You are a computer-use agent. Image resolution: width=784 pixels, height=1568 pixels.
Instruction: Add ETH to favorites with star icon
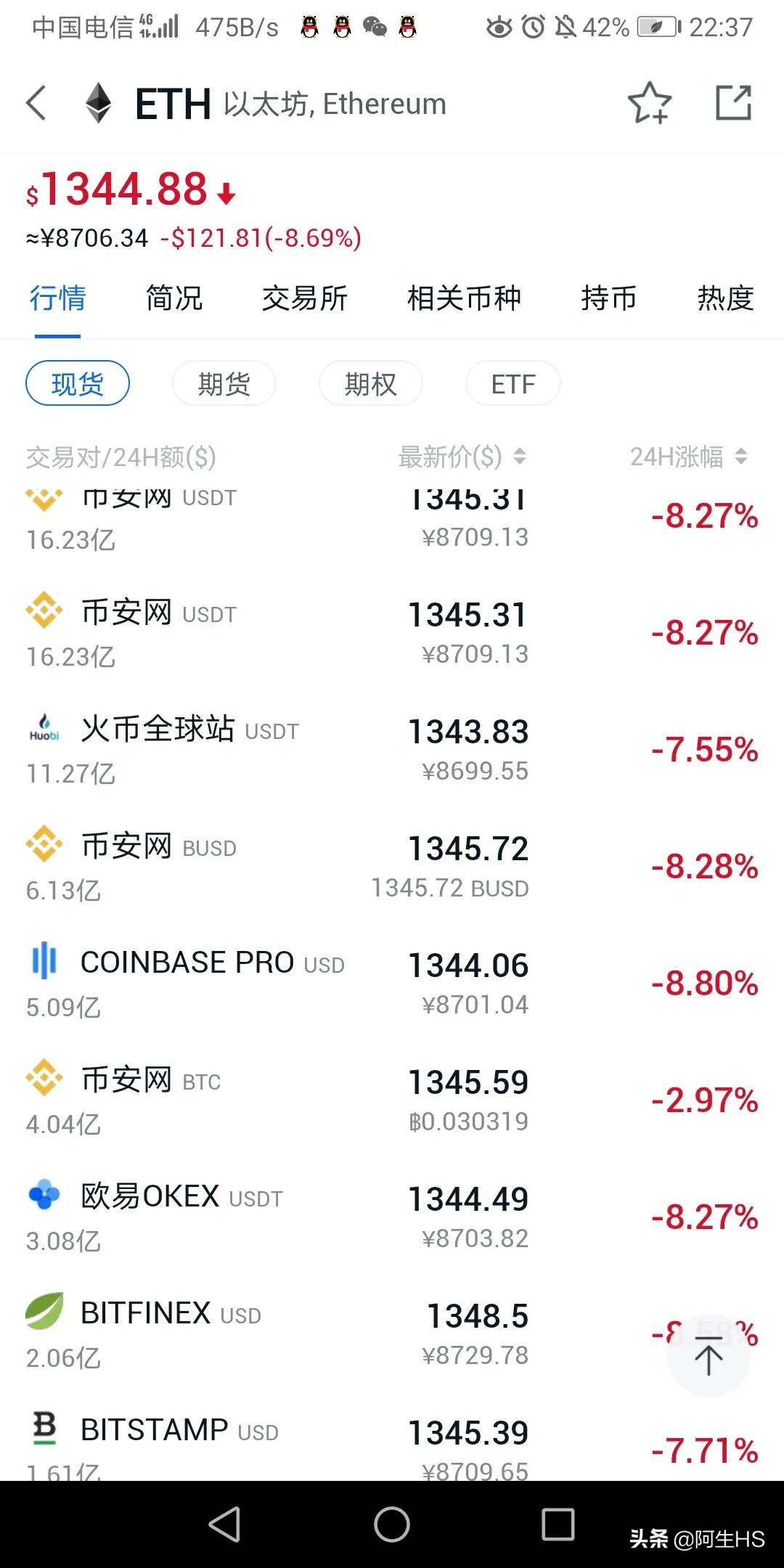click(650, 102)
